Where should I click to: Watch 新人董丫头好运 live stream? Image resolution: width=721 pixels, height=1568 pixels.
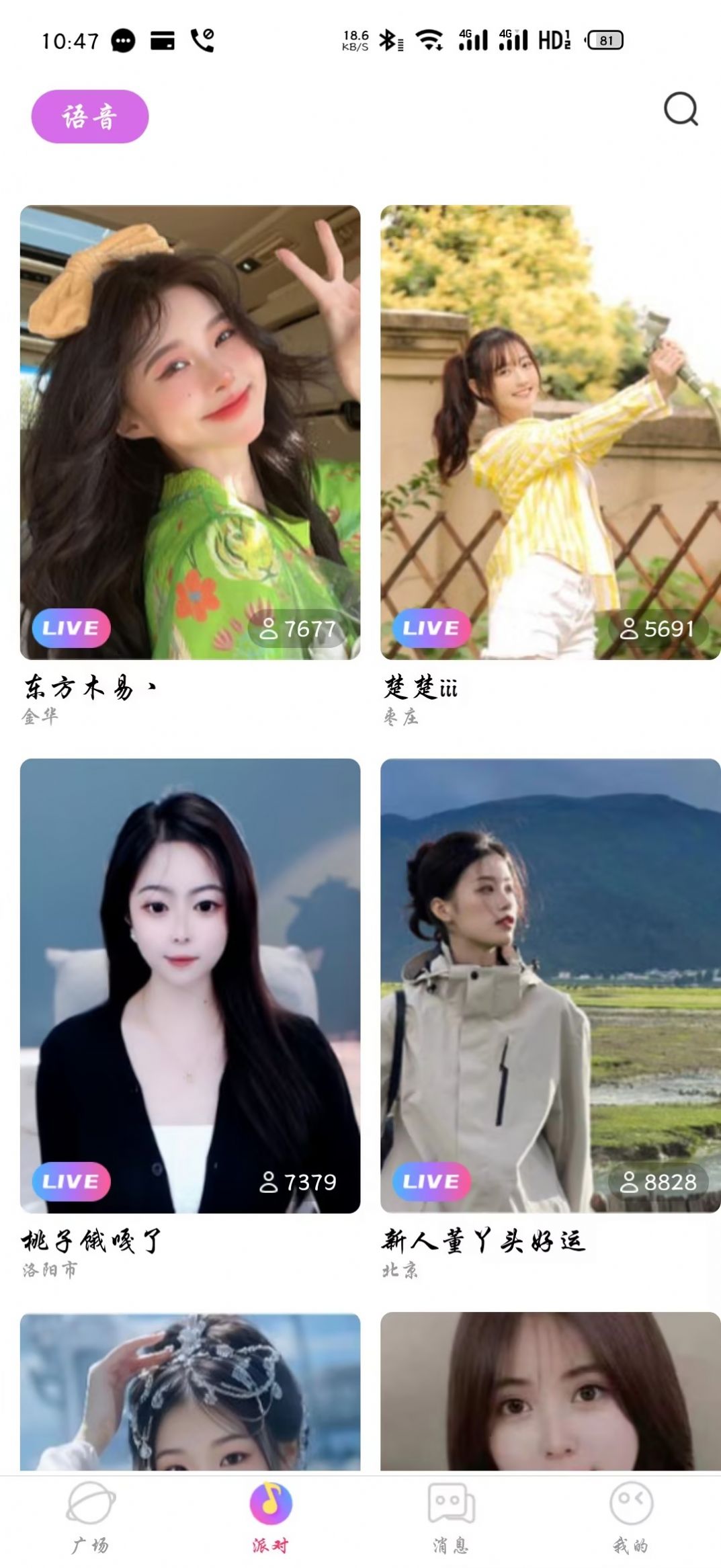click(x=550, y=985)
